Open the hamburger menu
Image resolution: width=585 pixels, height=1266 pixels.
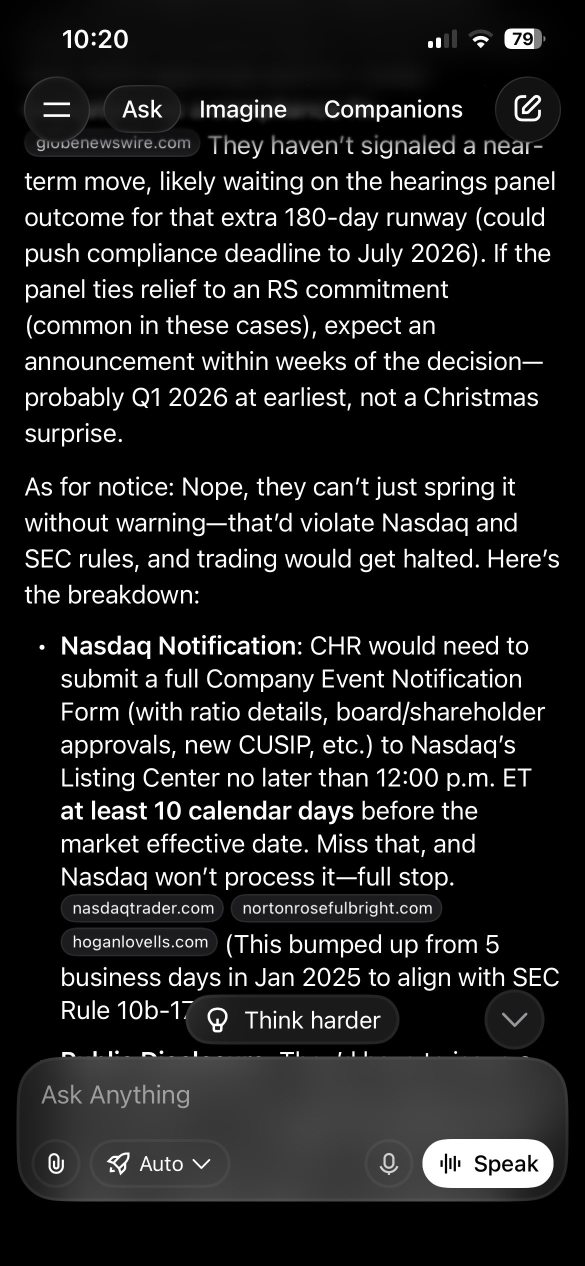(57, 109)
